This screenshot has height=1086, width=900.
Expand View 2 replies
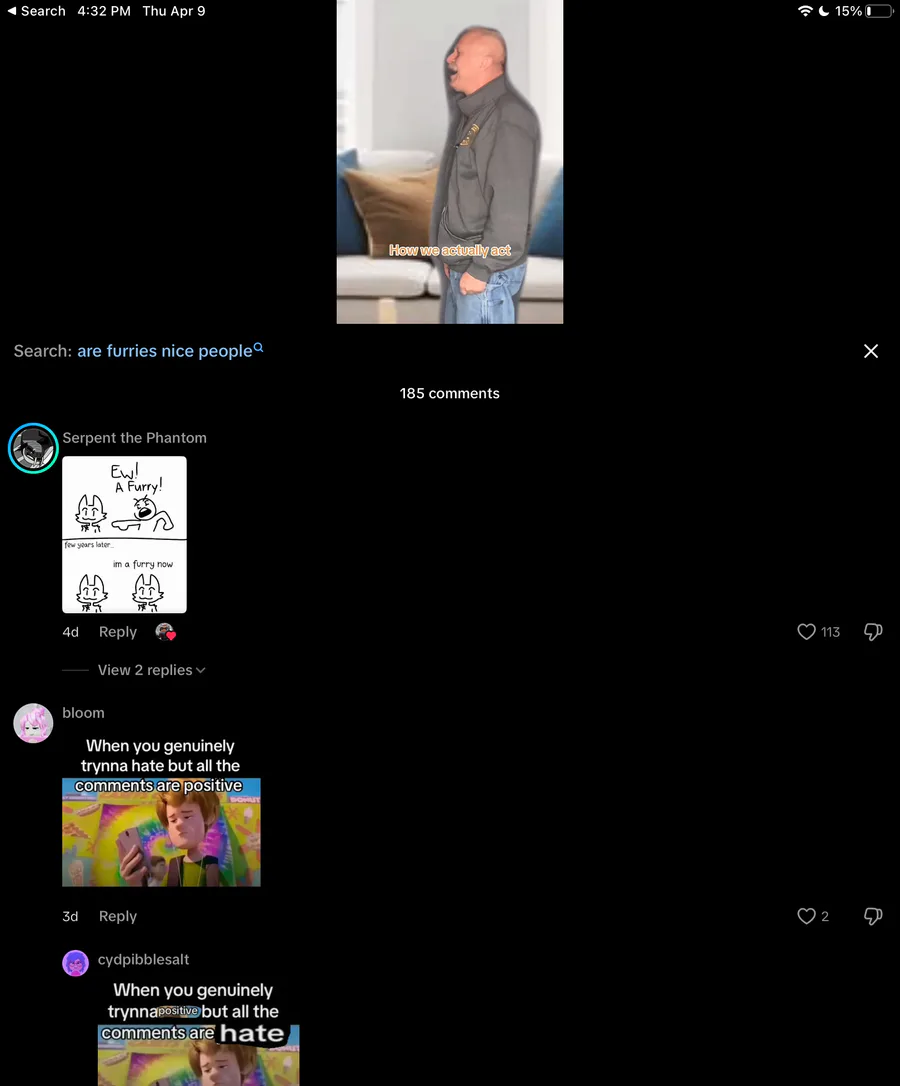[x=151, y=670]
